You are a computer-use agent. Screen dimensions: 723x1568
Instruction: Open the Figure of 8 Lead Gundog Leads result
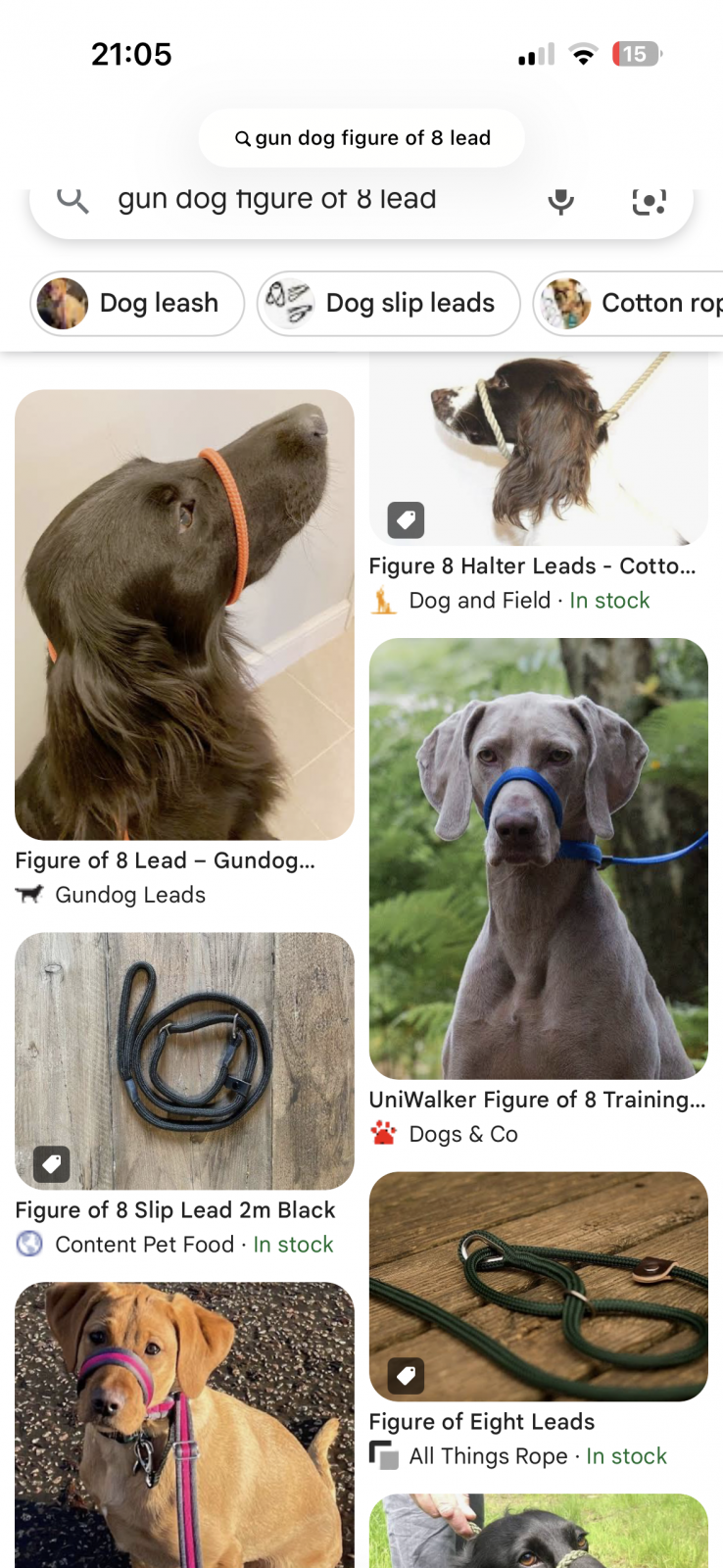[184, 614]
